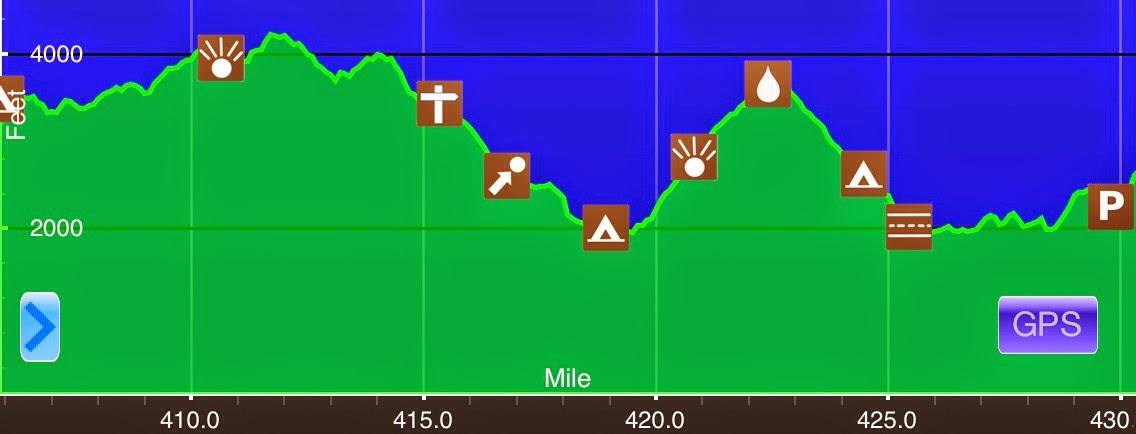Open the side trail arrow marker
Screen dimensions: 1136x434
[507, 176]
